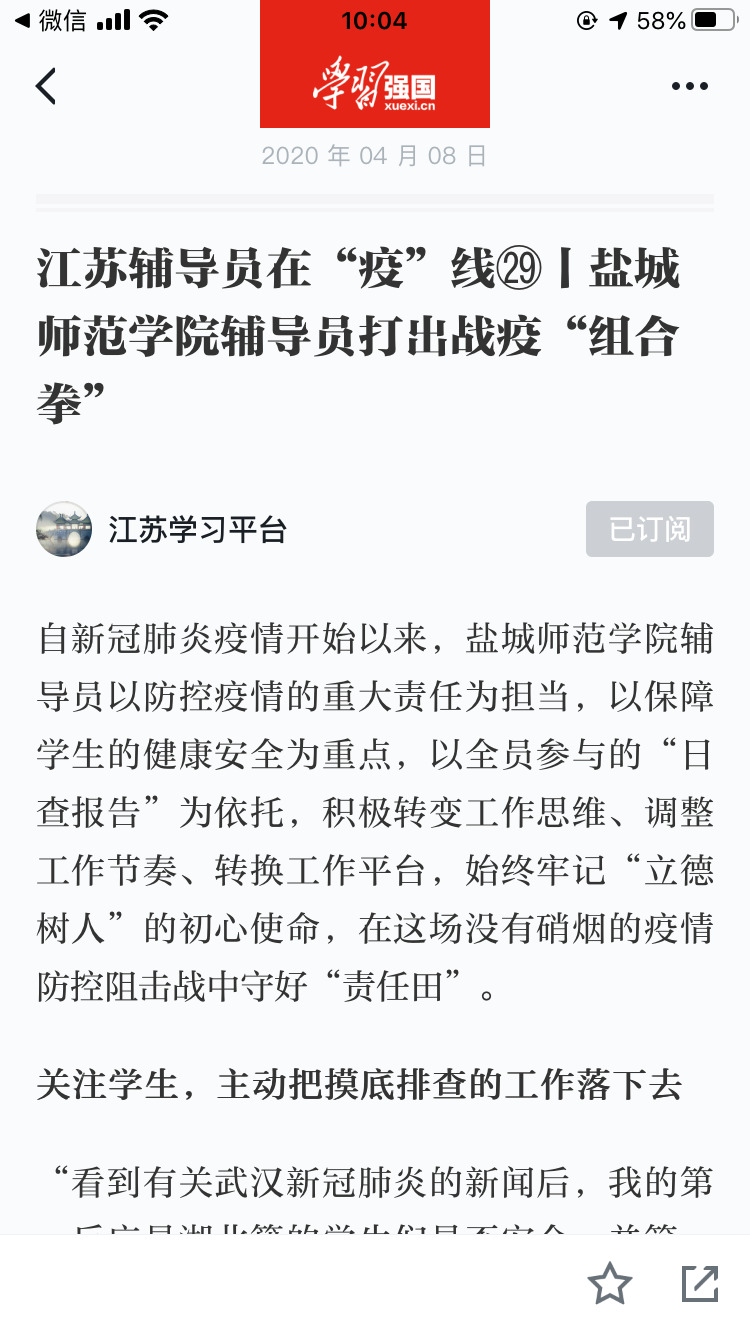
Task: Open the 江苏学习平台 publisher profile
Action: click(197, 529)
